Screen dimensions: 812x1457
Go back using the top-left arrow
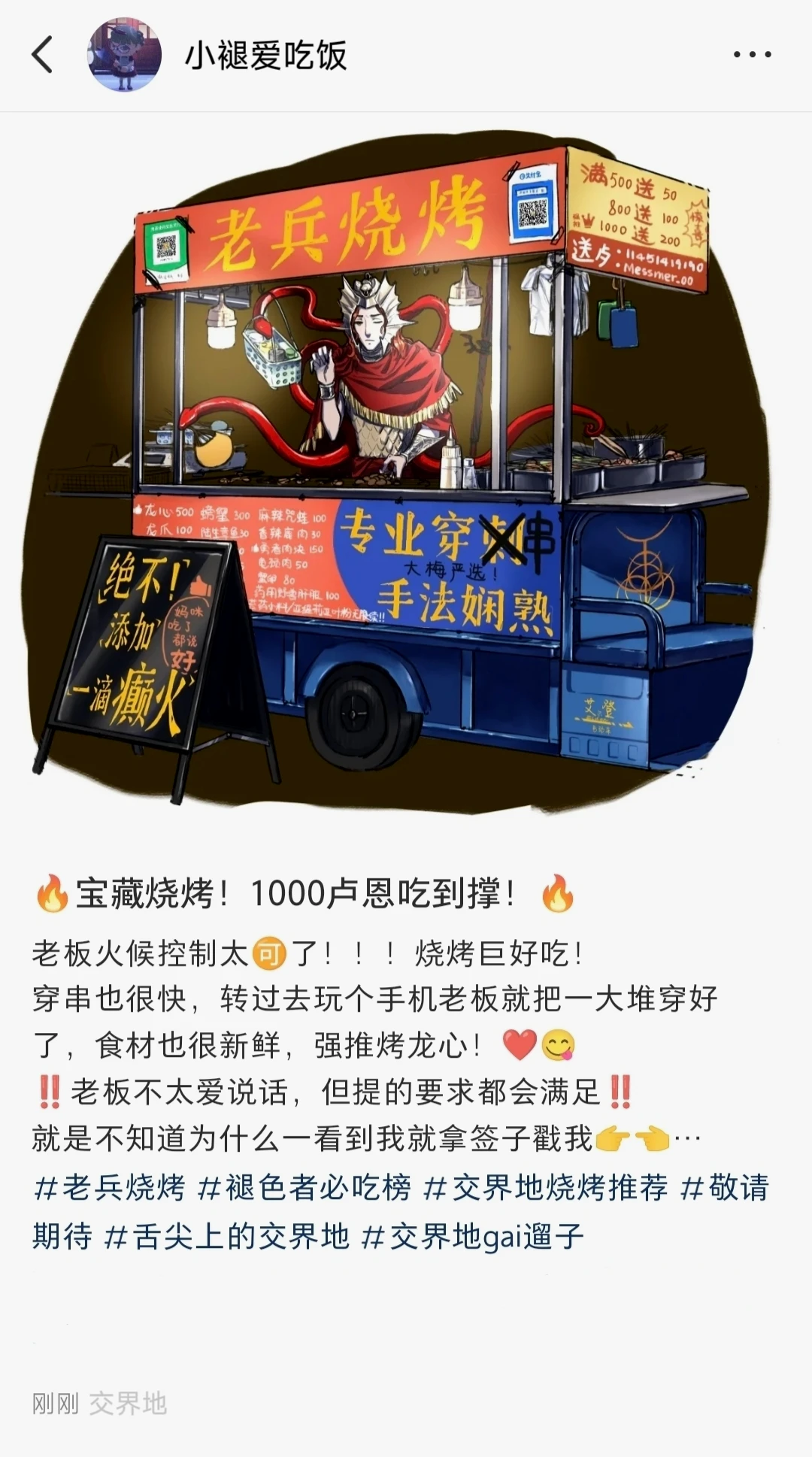(43, 55)
